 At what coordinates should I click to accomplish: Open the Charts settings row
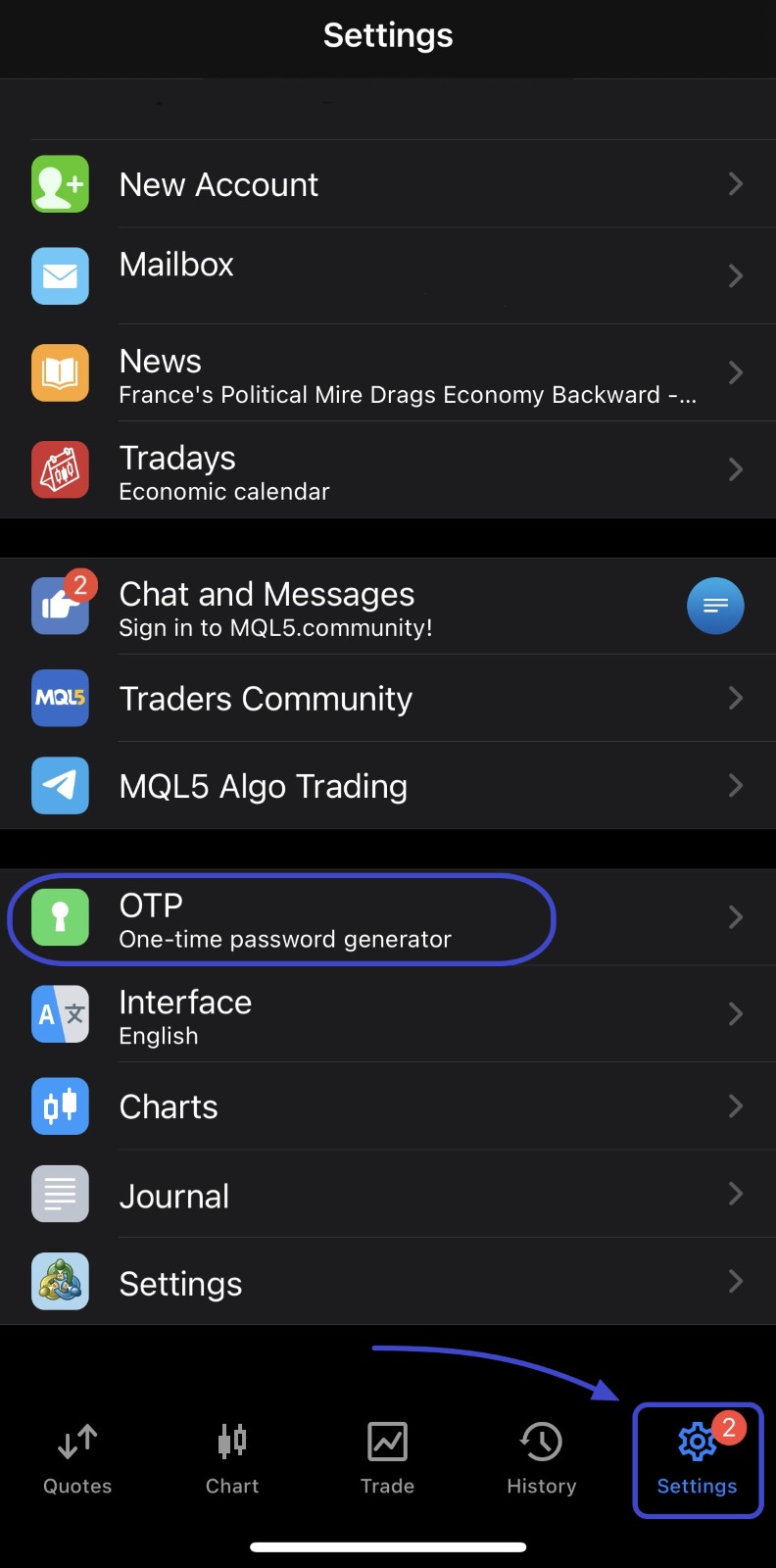coord(387,1106)
